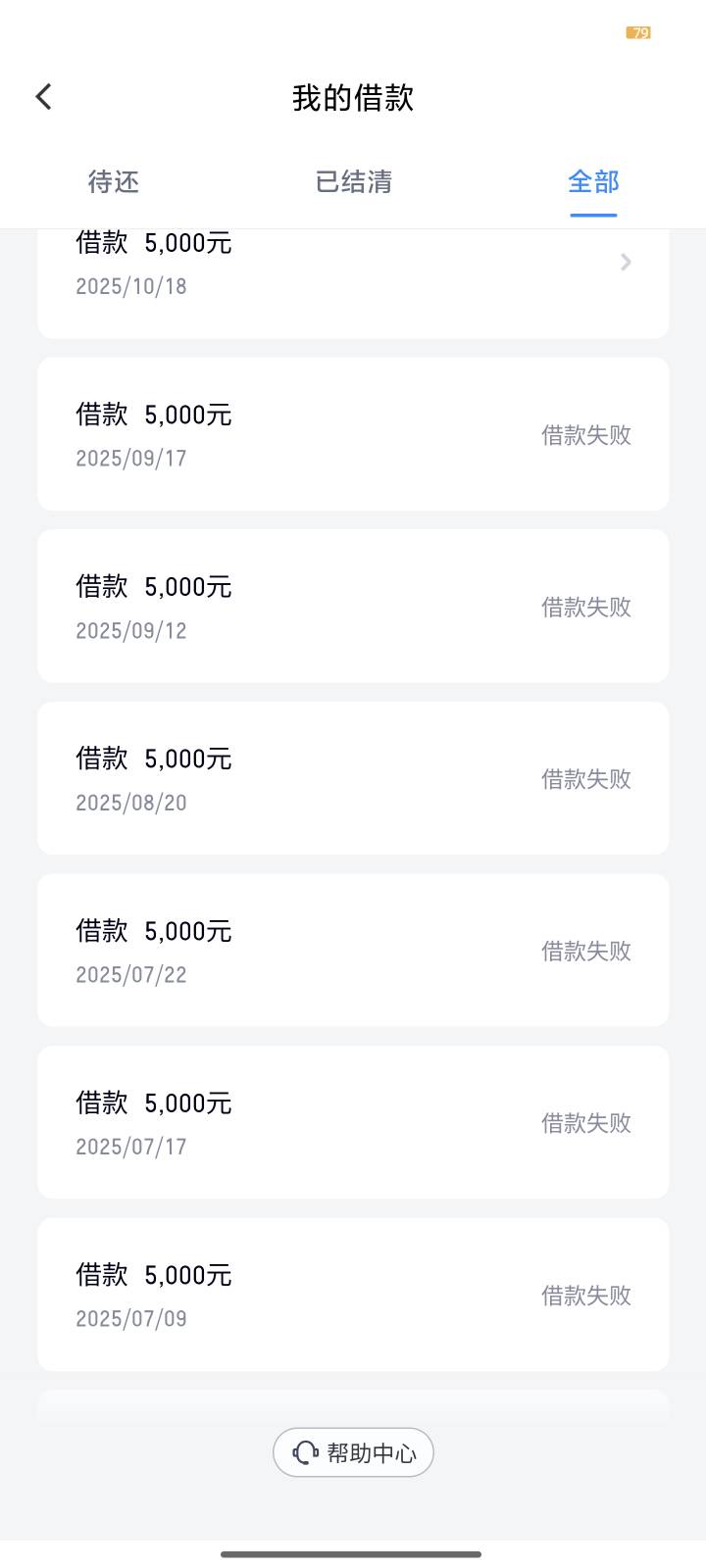The width and height of the screenshot is (706, 1568).
Task: Open 帮助中心 help center
Action: coord(353,1452)
